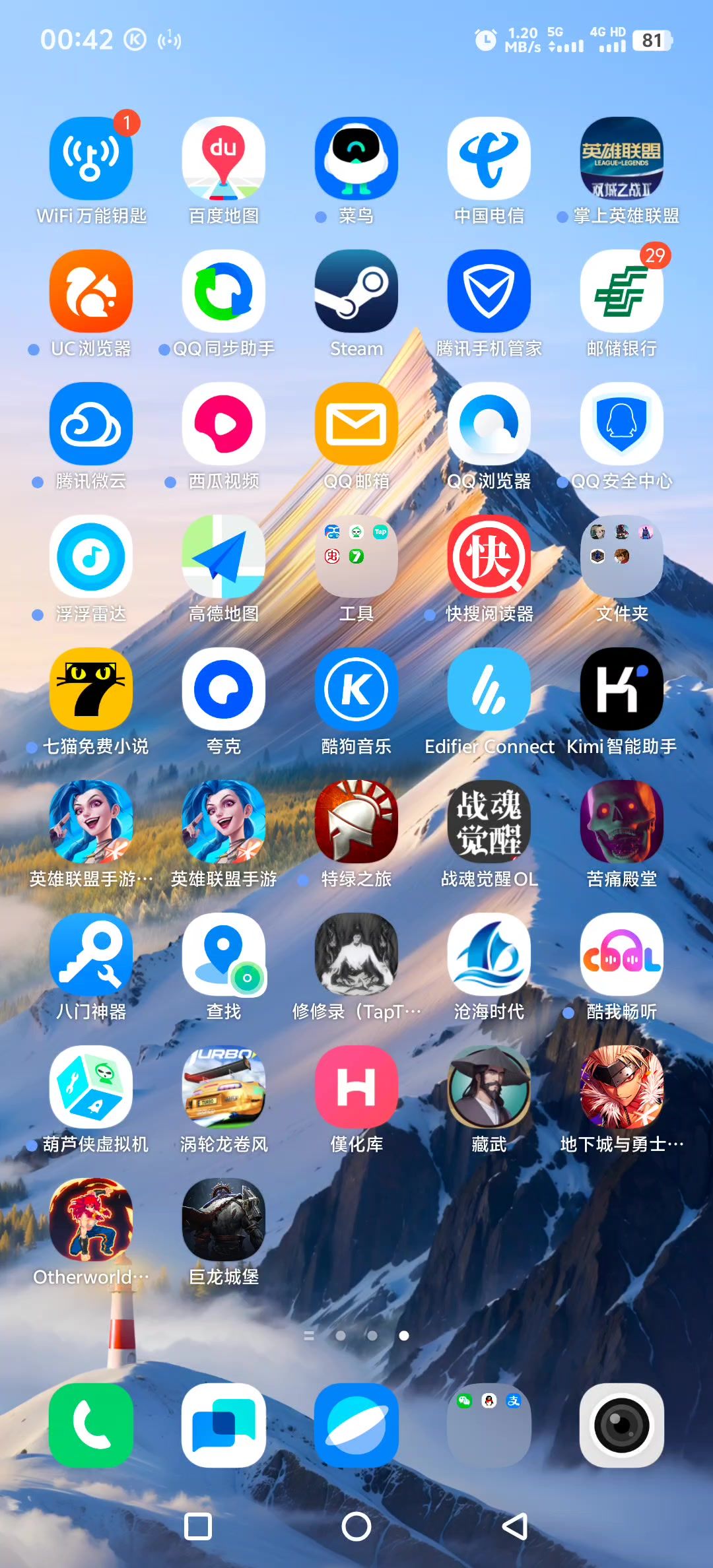Image resolution: width=713 pixels, height=1568 pixels.
Task: Launch 百度地图 app
Action: click(x=224, y=159)
